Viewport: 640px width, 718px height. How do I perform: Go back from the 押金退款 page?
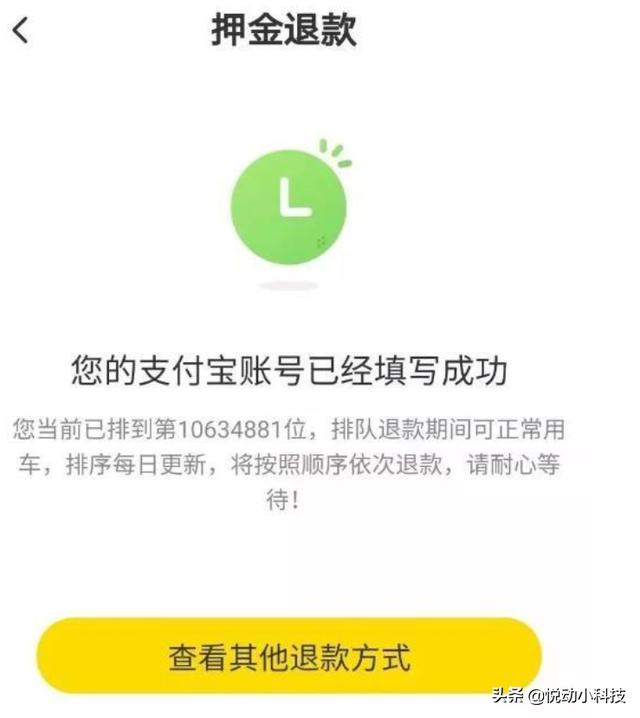pyautogui.click(x=21, y=31)
